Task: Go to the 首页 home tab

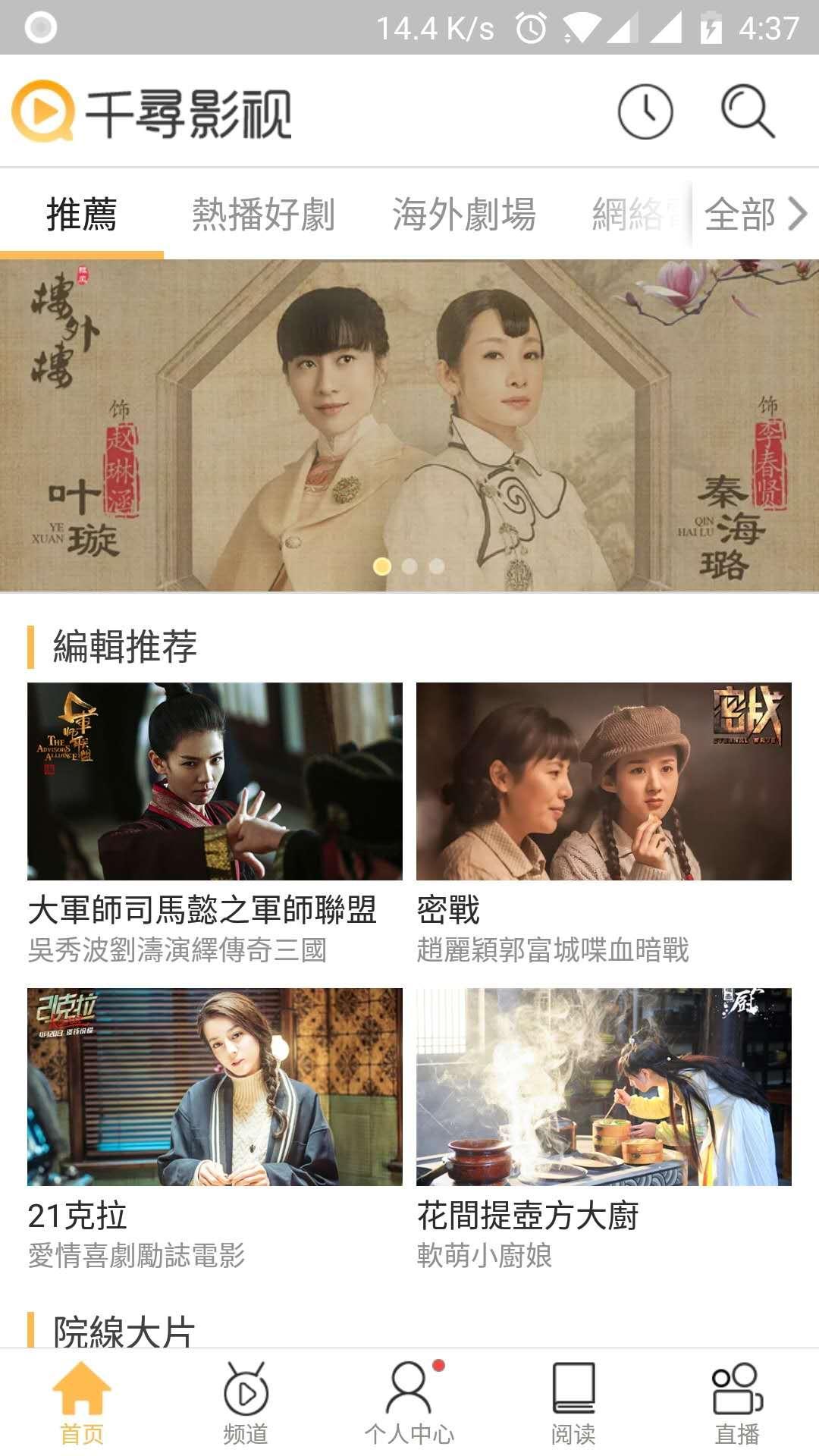Action: (x=82, y=1403)
